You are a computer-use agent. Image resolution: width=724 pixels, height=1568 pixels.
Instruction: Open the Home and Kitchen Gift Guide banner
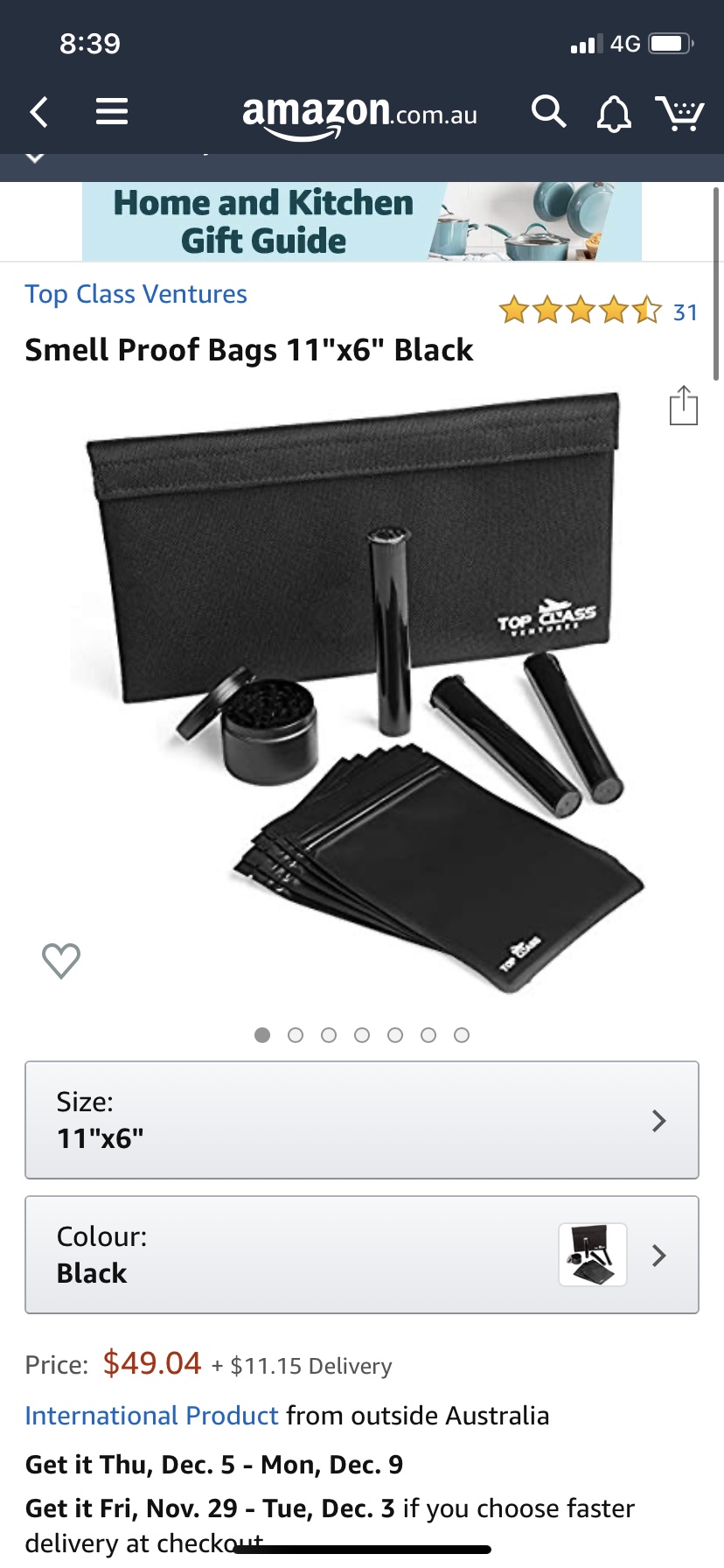click(362, 221)
